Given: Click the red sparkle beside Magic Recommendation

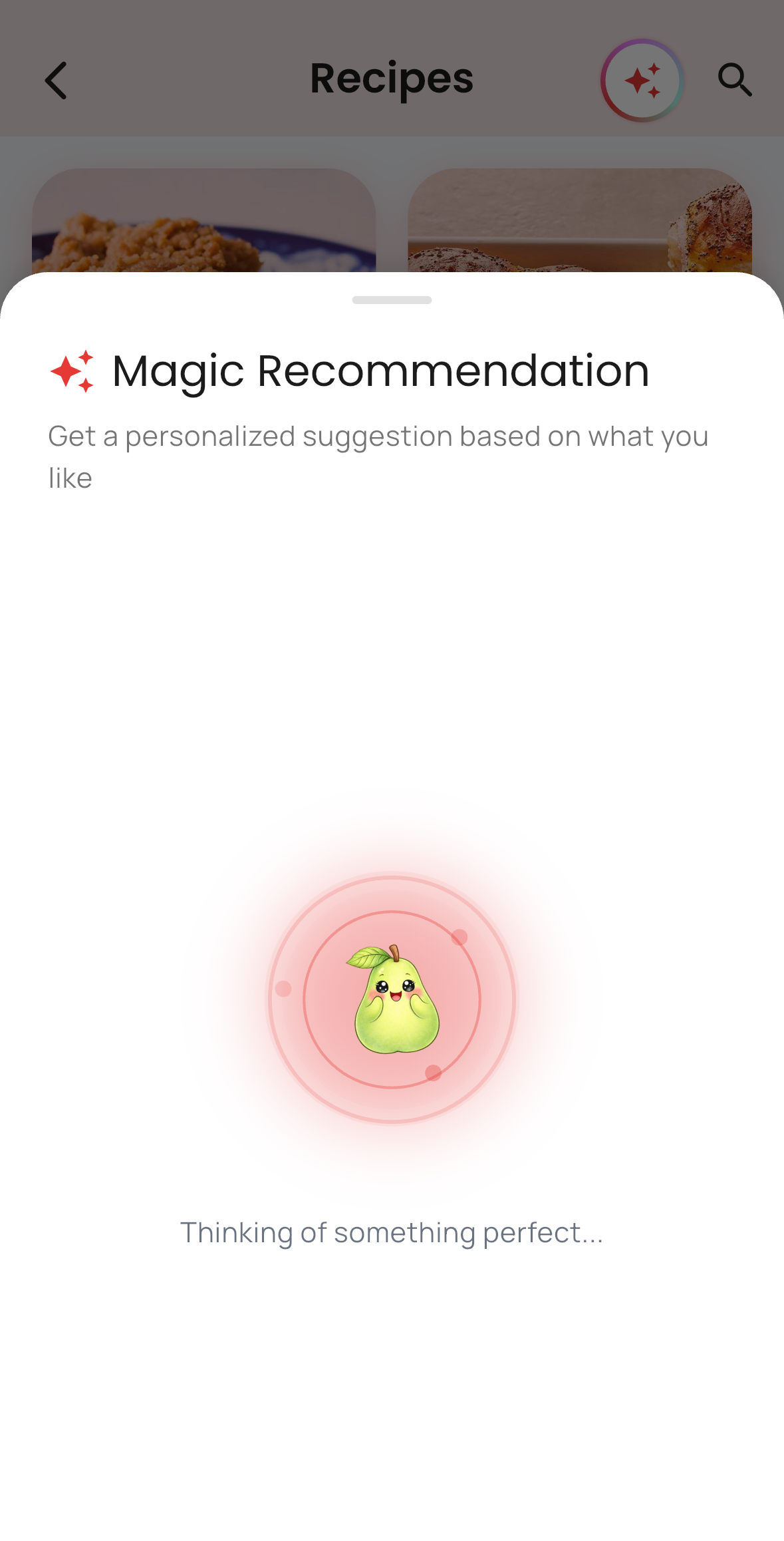Looking at the screenshot, I should point(72,371).
